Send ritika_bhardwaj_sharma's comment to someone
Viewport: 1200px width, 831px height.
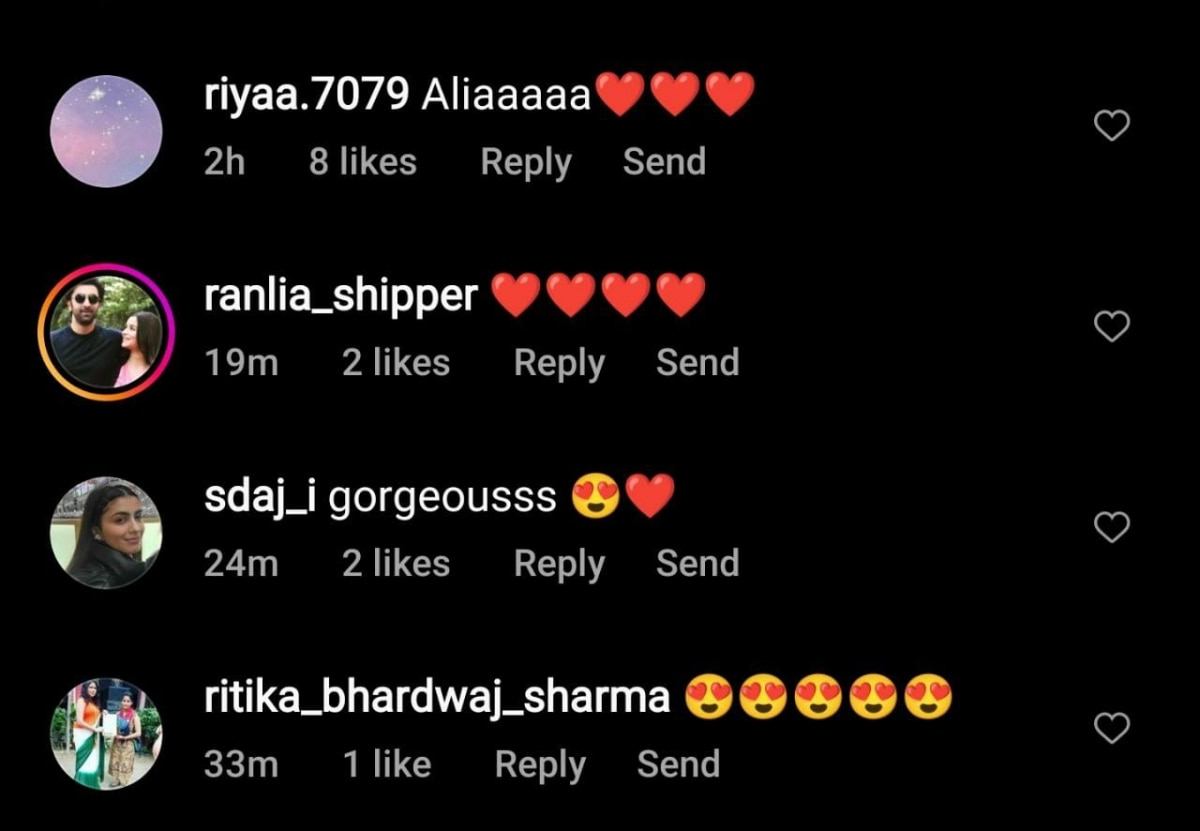(x=678, y=764)
